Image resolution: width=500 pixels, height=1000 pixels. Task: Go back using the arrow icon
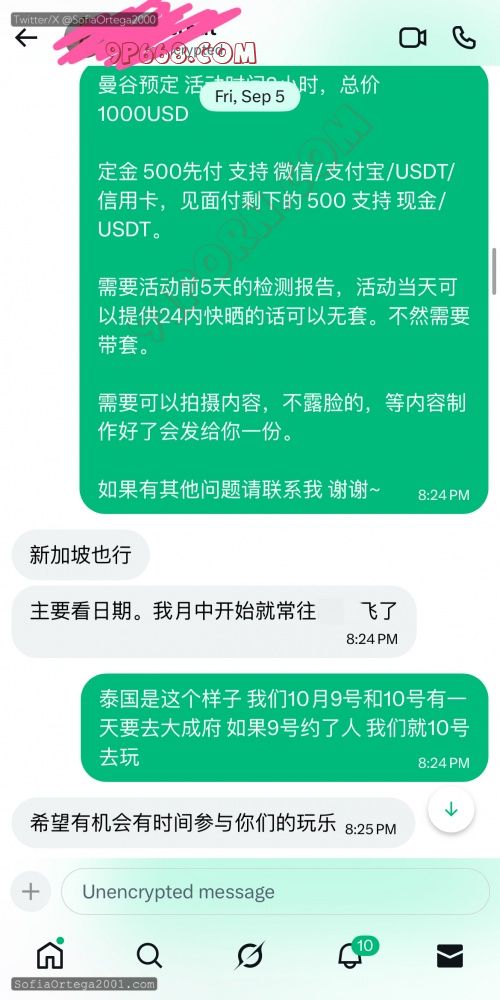click(26, 38)
